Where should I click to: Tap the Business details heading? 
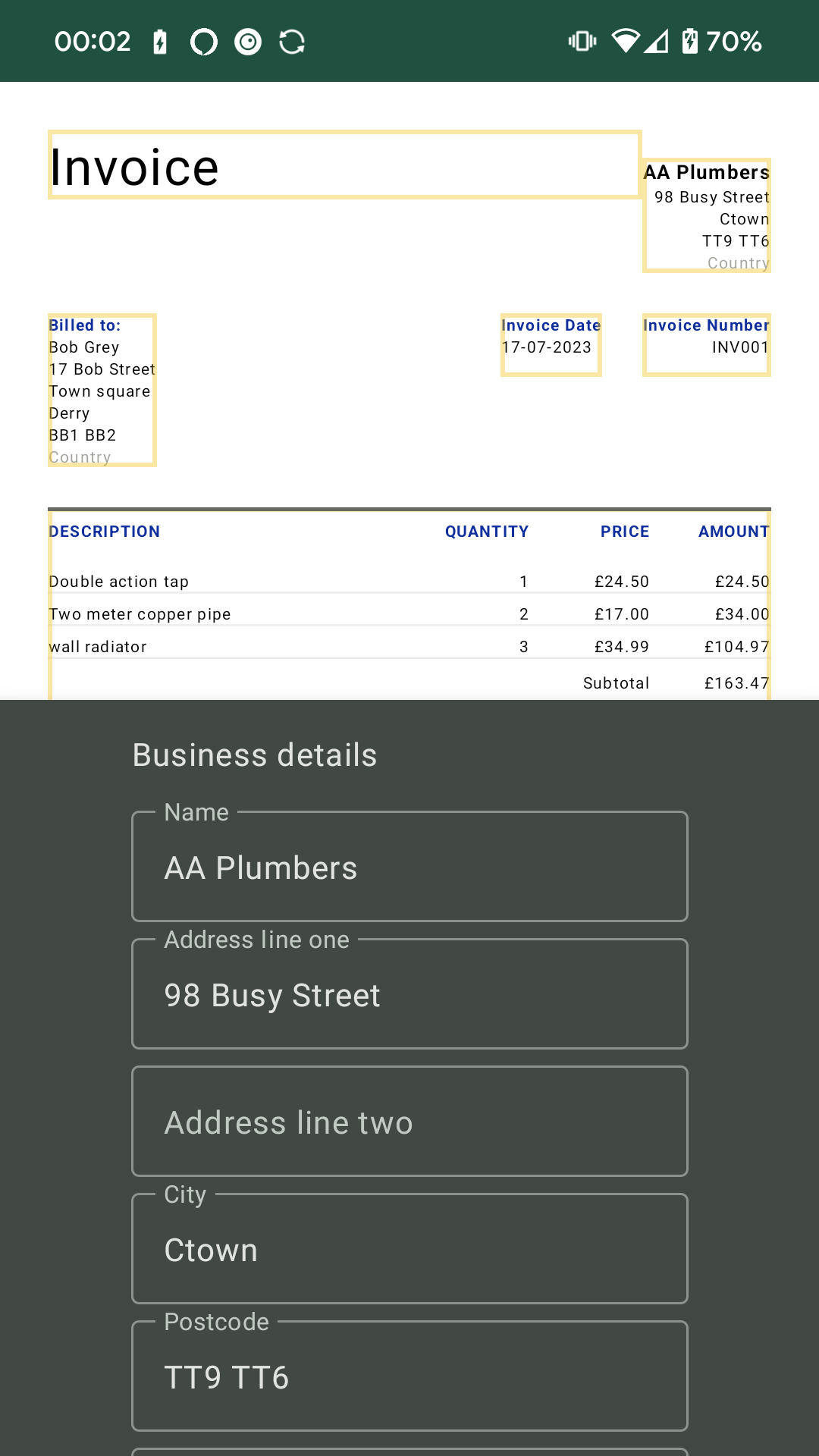[255, 754]
